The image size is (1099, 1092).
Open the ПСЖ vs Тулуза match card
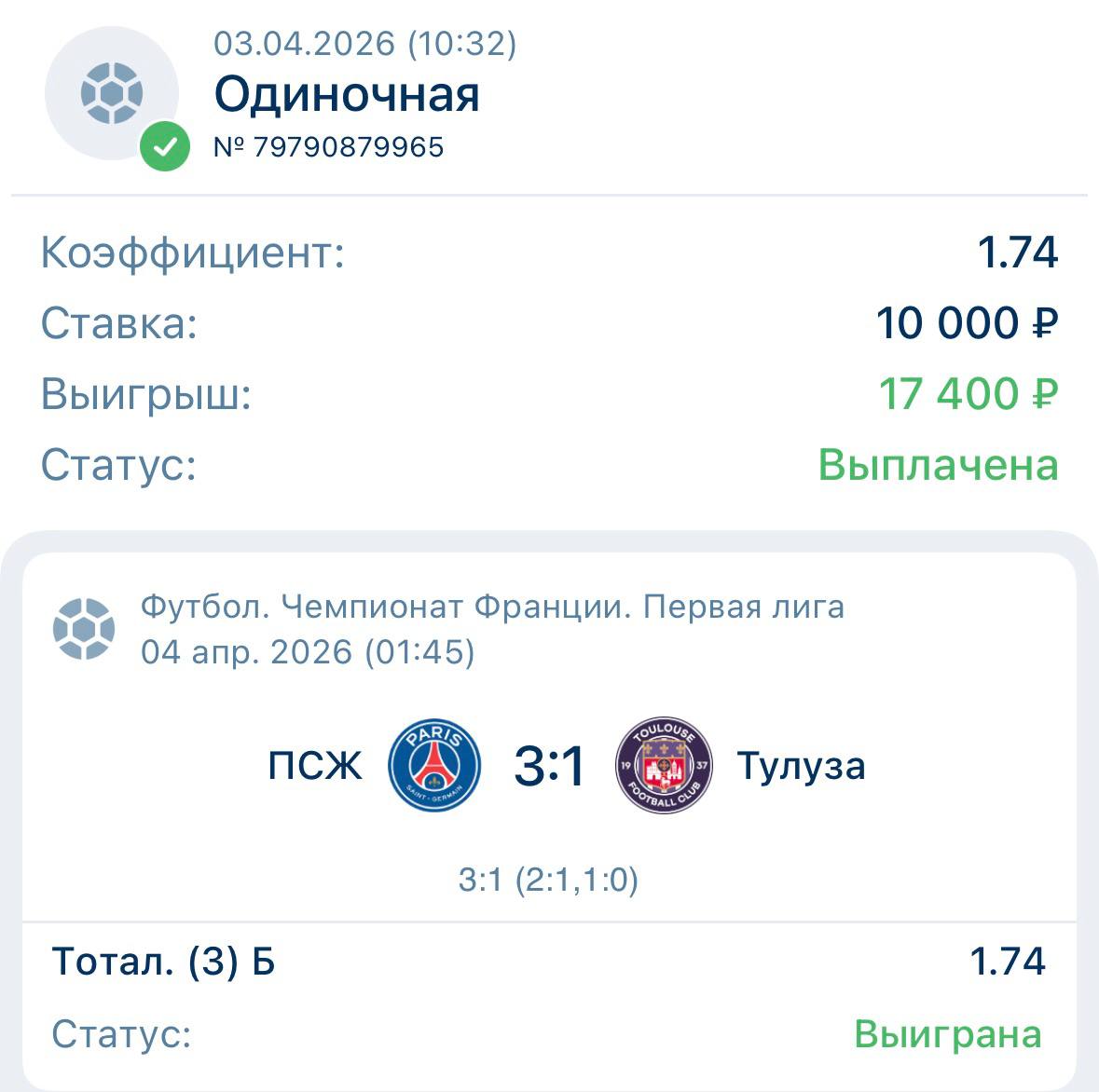[x=549, y=766]
